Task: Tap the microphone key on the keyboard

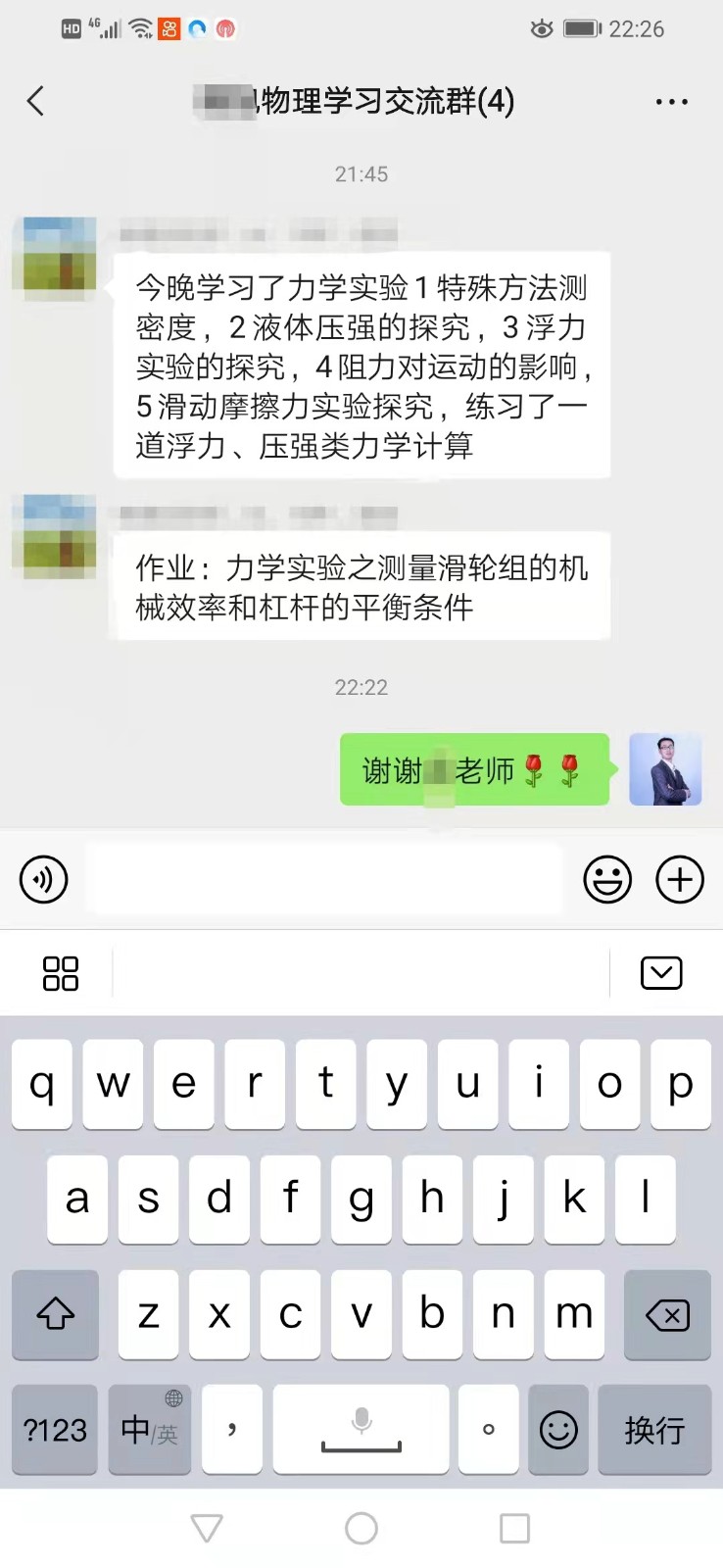Action: click(x=361, y=1430)
